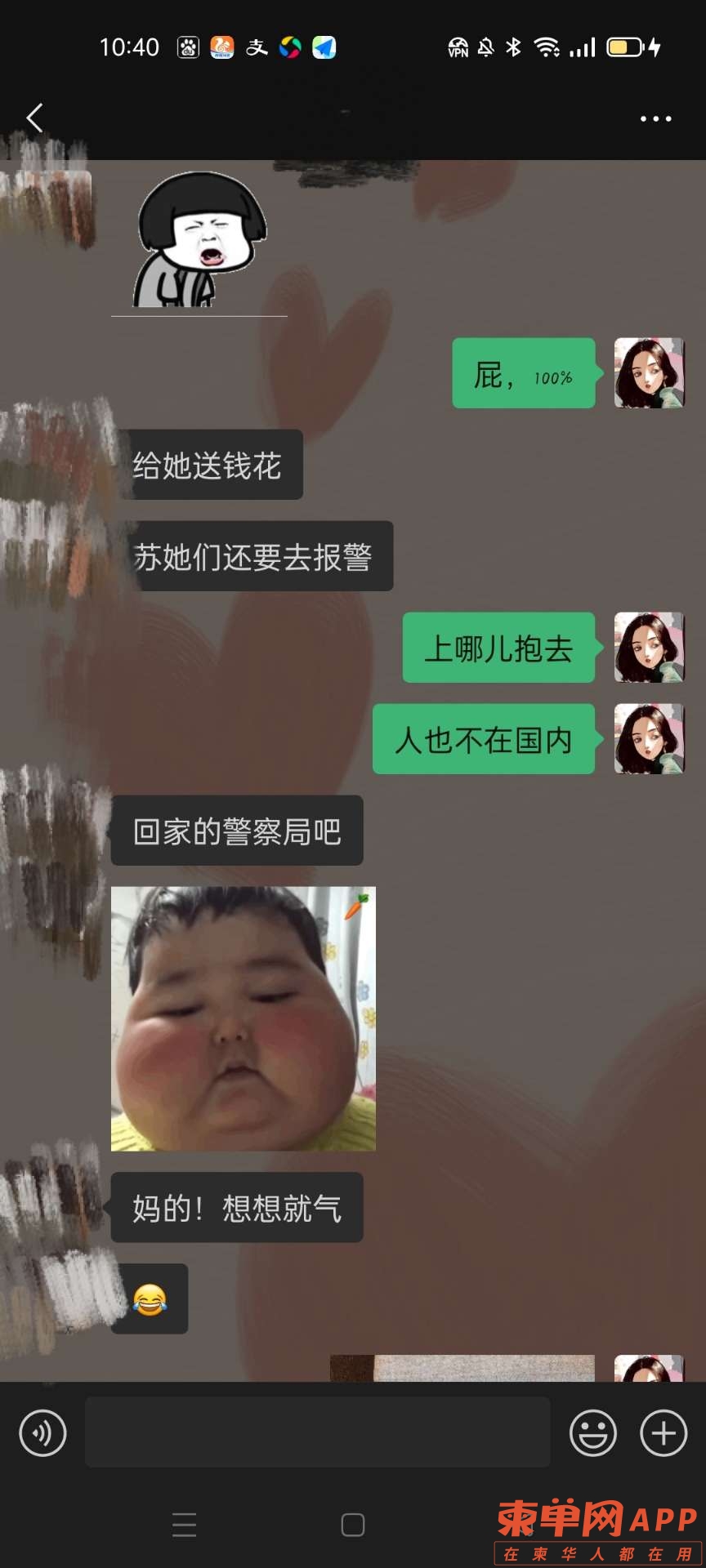Tap the avatar beside '上哪儿抱去'
The width and height of the screenshot is (706, 1568).
[649, 647]
